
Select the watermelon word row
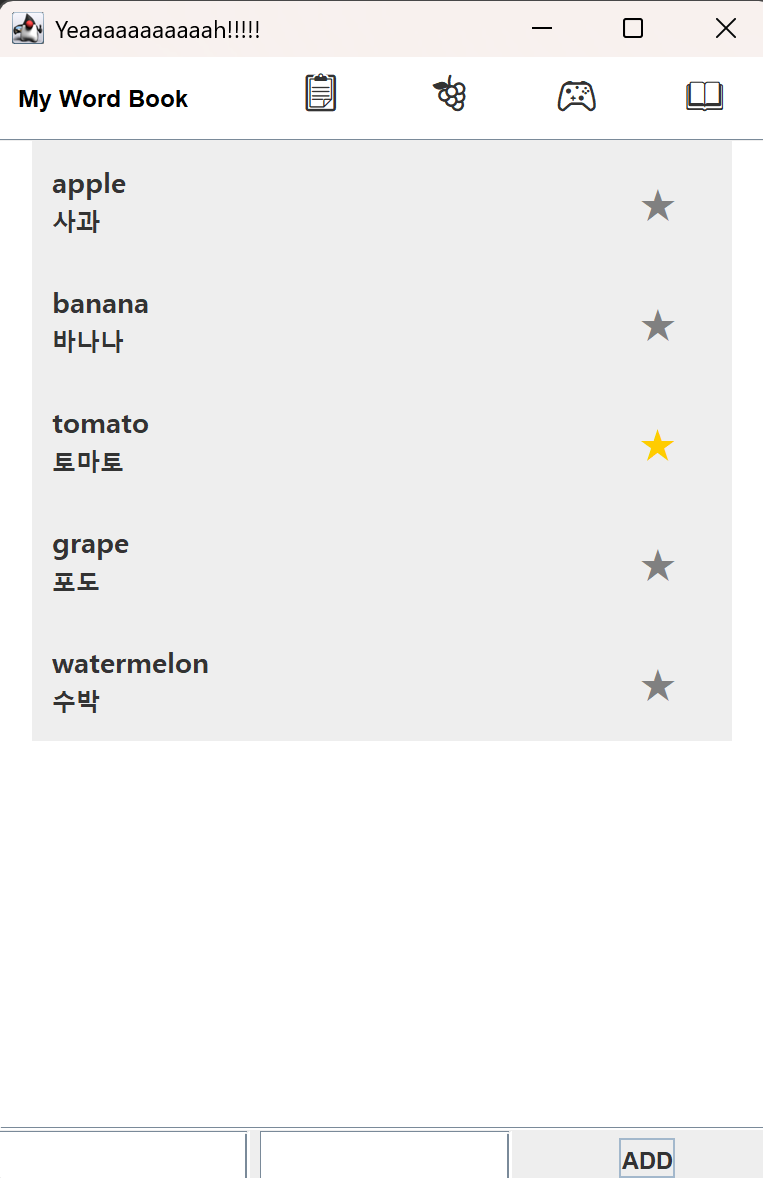382,681
